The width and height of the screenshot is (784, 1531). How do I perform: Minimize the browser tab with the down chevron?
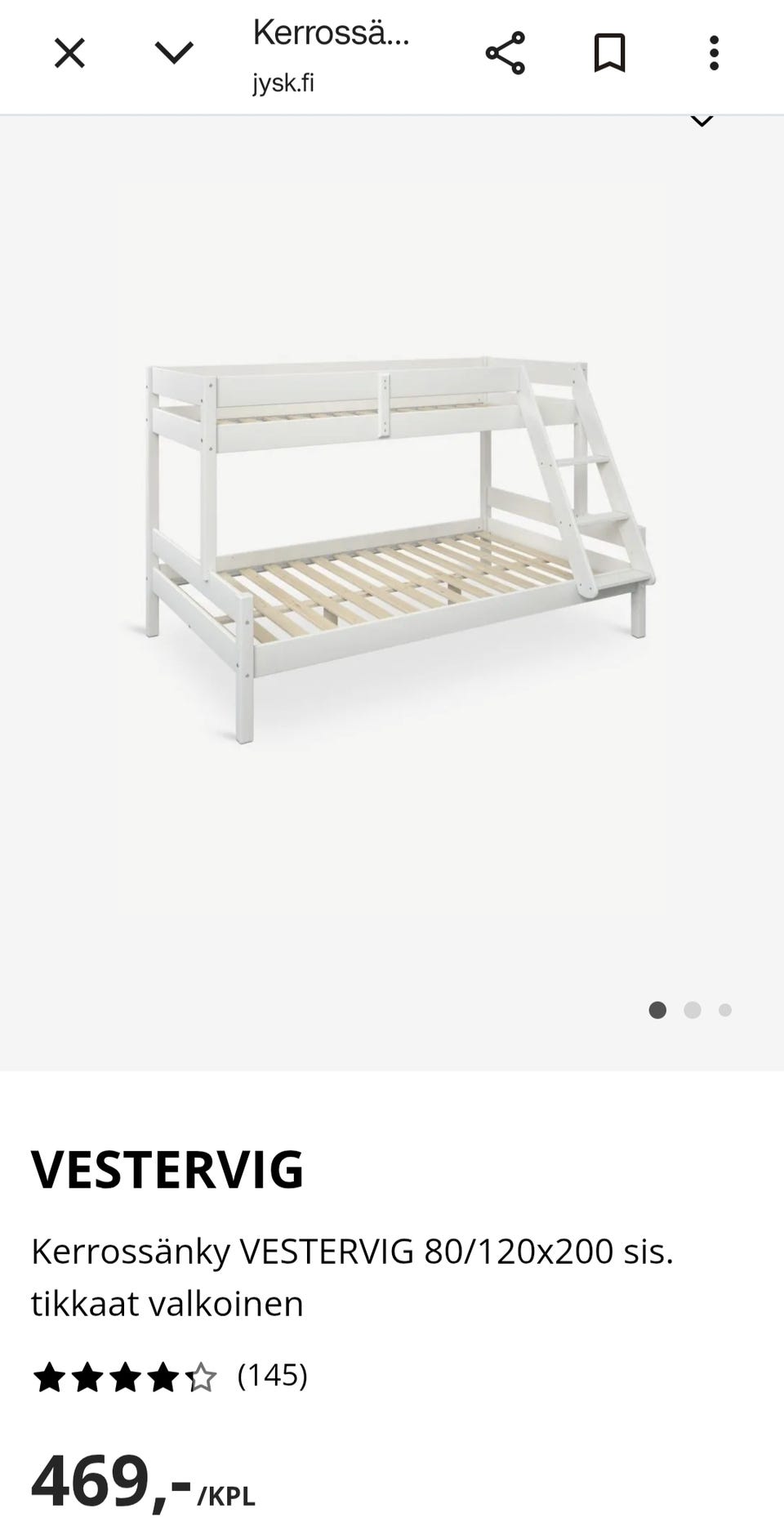tap(174, 54)
